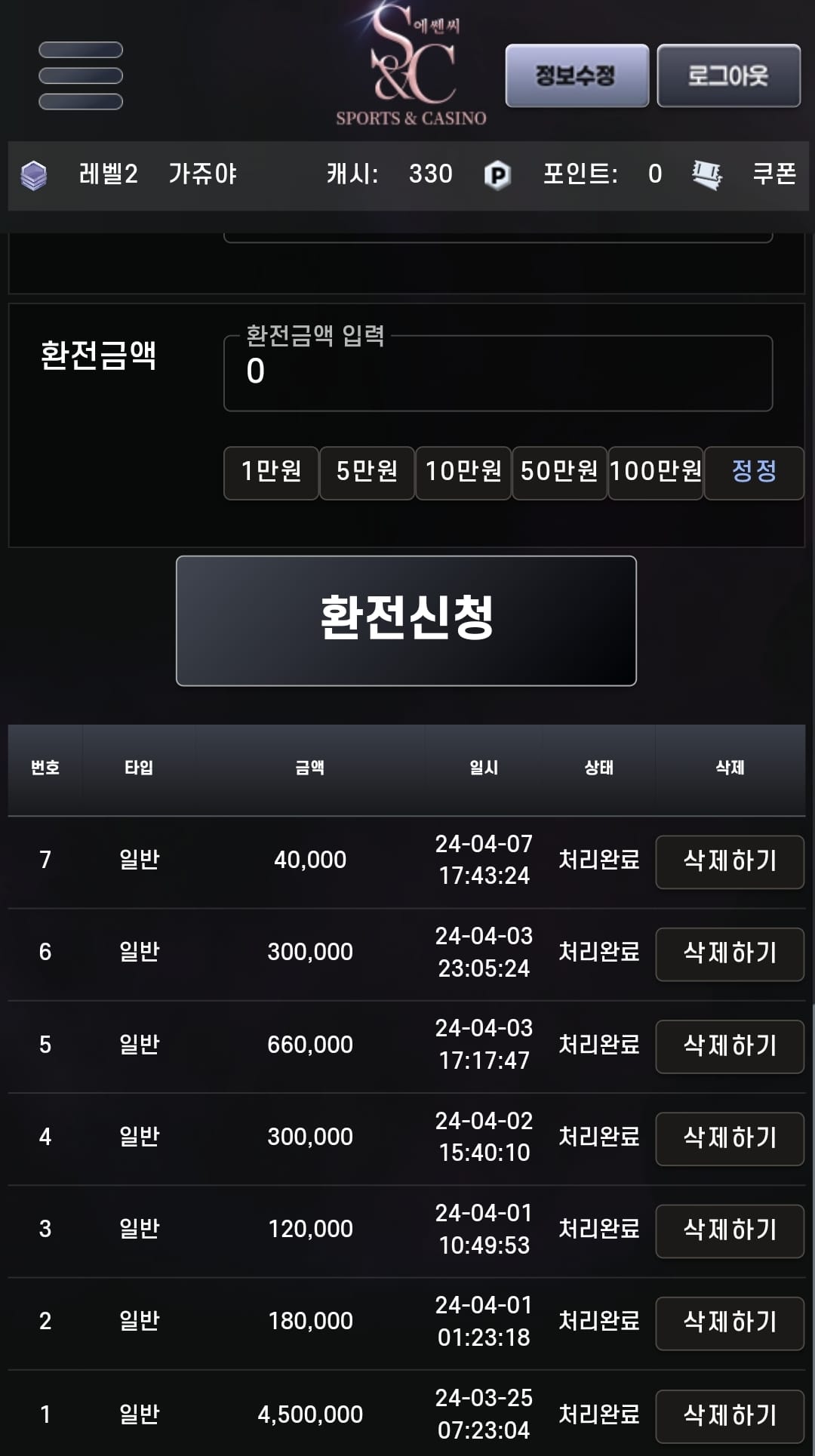Open the hamburger menu
The width and height of the screenshot is (815, 1456).
pyautogui.click(x=81, y=75)
